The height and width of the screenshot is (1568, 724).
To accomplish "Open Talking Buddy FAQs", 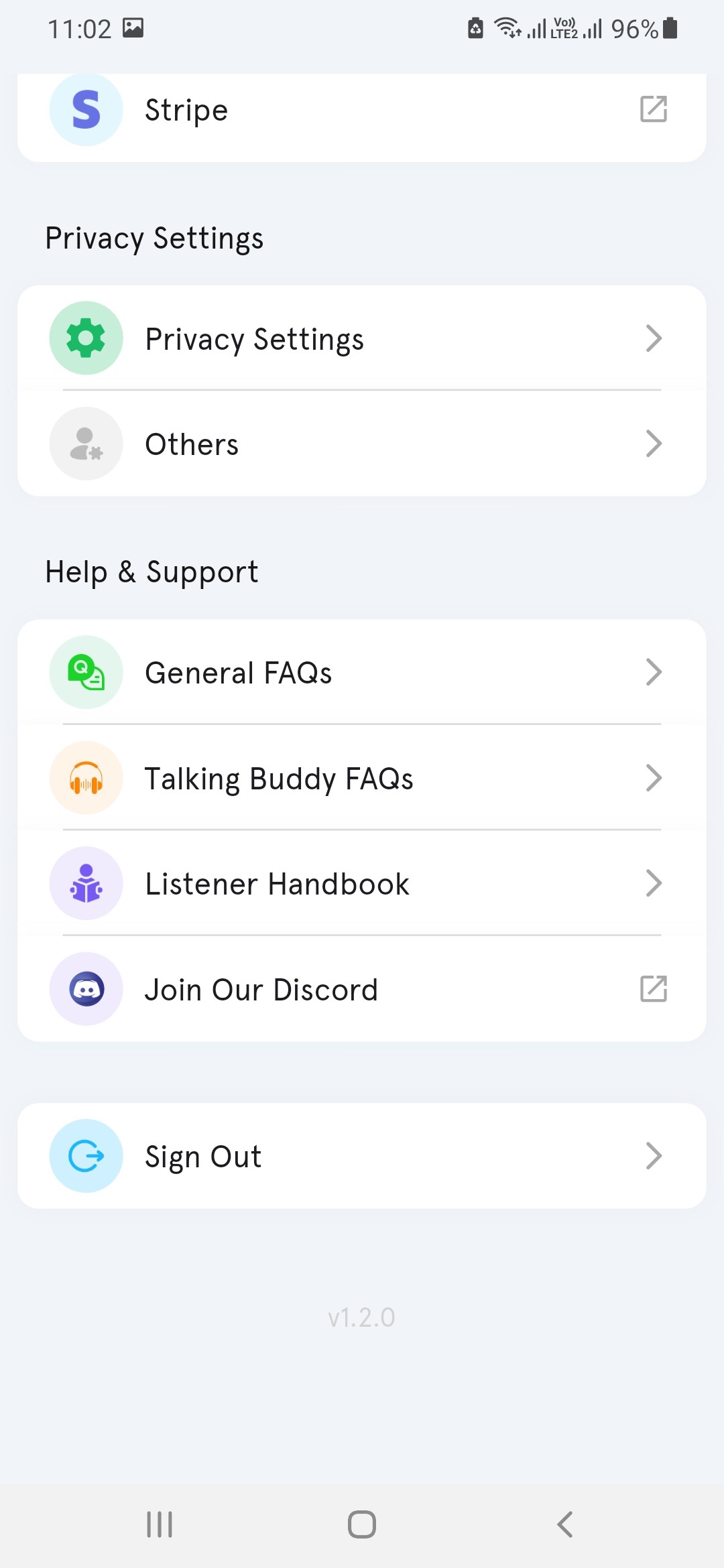I will point(362,778).
